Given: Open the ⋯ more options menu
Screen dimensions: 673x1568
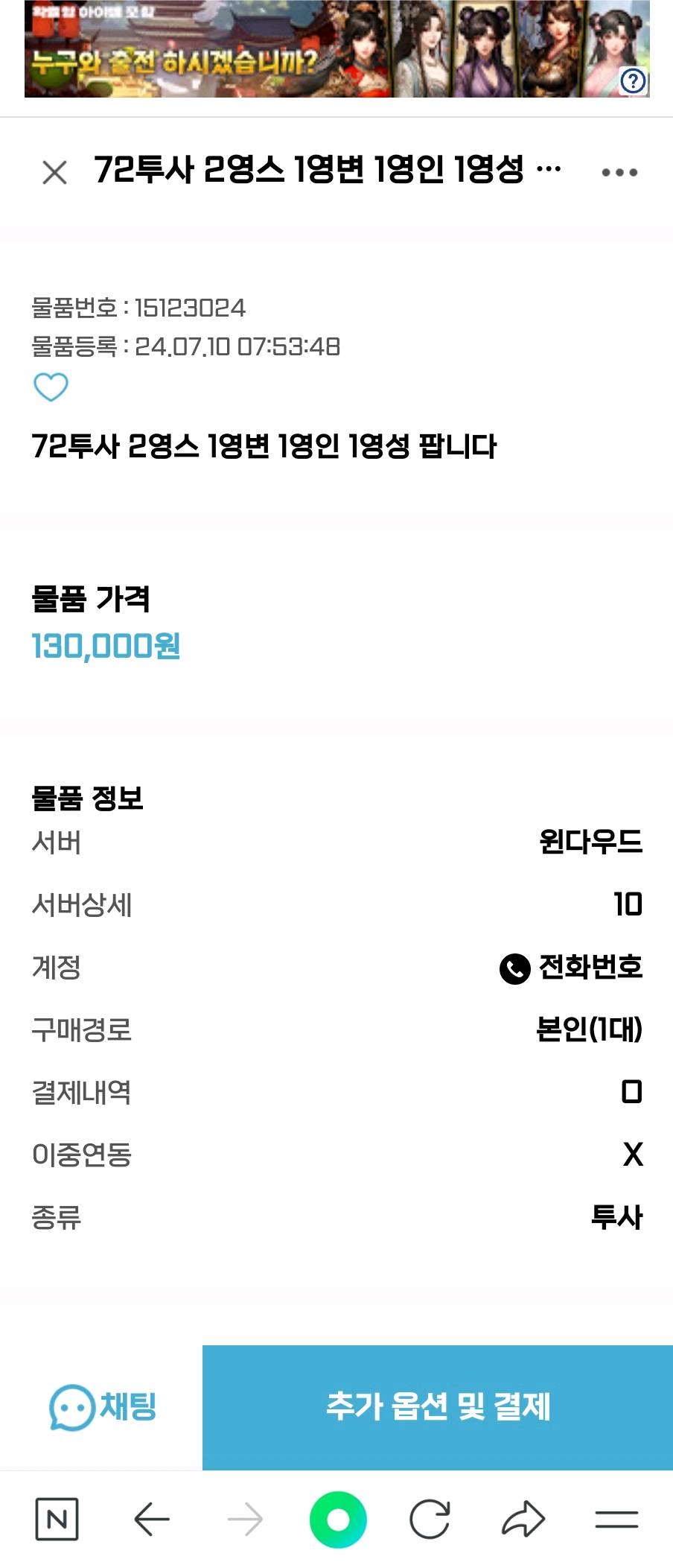Looking at the screenshot, I should coord(620,171).
